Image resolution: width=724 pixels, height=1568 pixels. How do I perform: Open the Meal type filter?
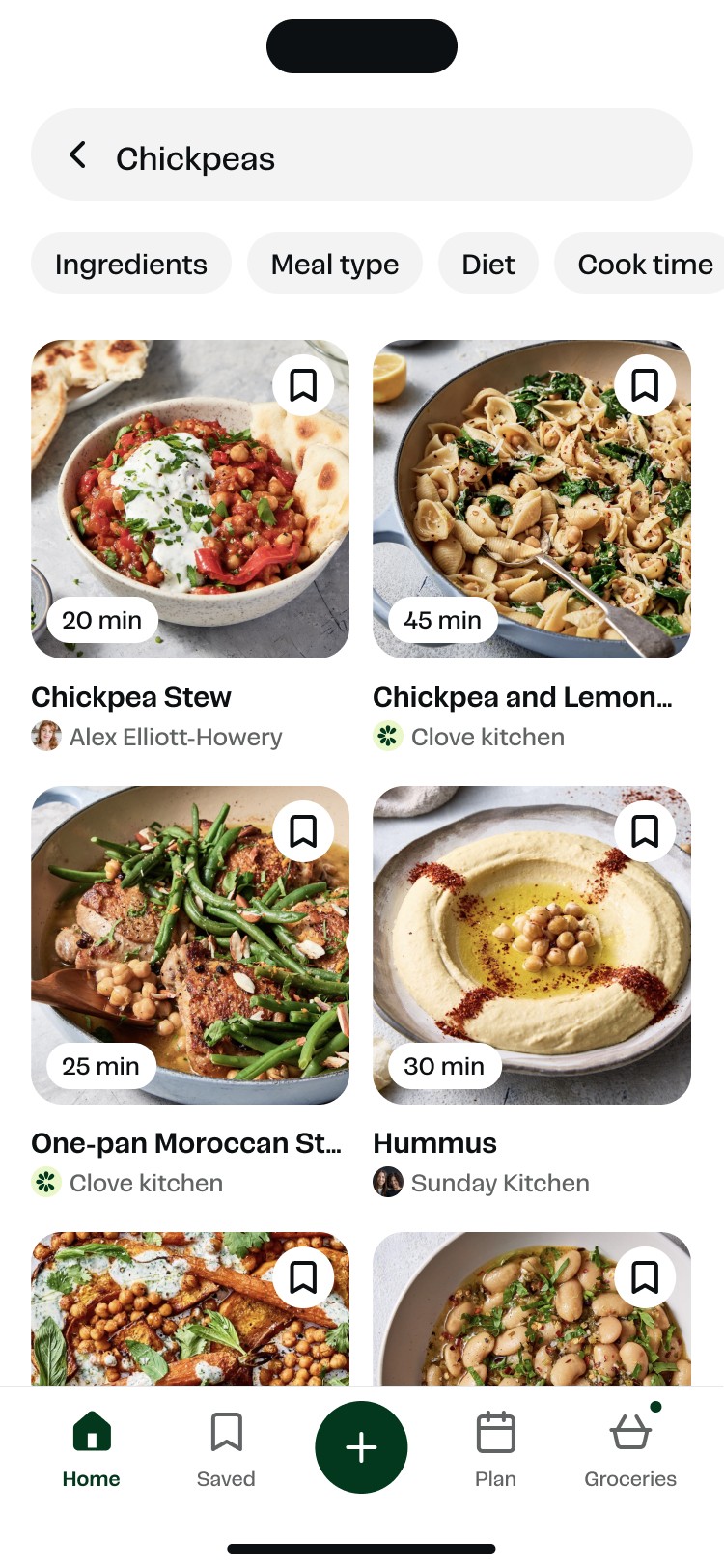[335, 264]
